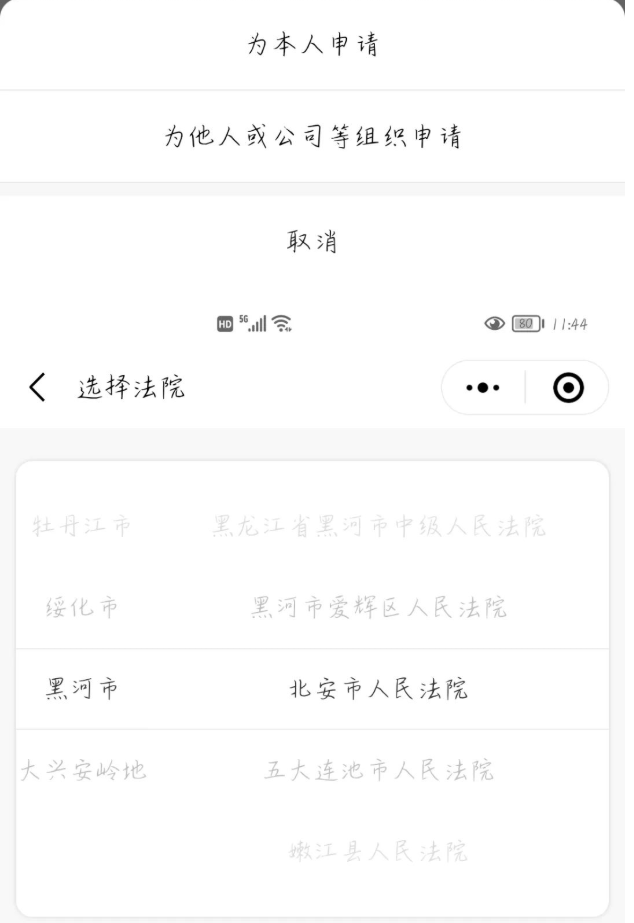634x923 pixels.
Task: Choose 为本人申请 option
Action: coord(313,45)
